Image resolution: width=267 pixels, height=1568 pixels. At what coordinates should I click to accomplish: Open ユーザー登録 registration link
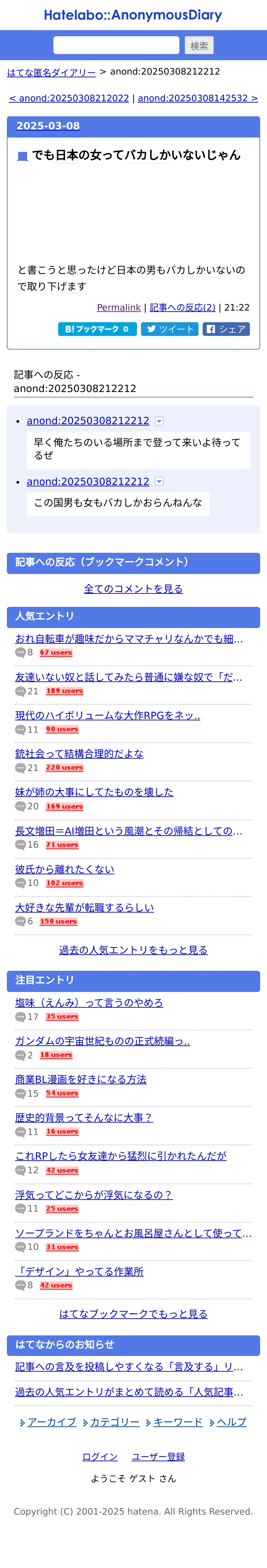[x=159, y=1457]
